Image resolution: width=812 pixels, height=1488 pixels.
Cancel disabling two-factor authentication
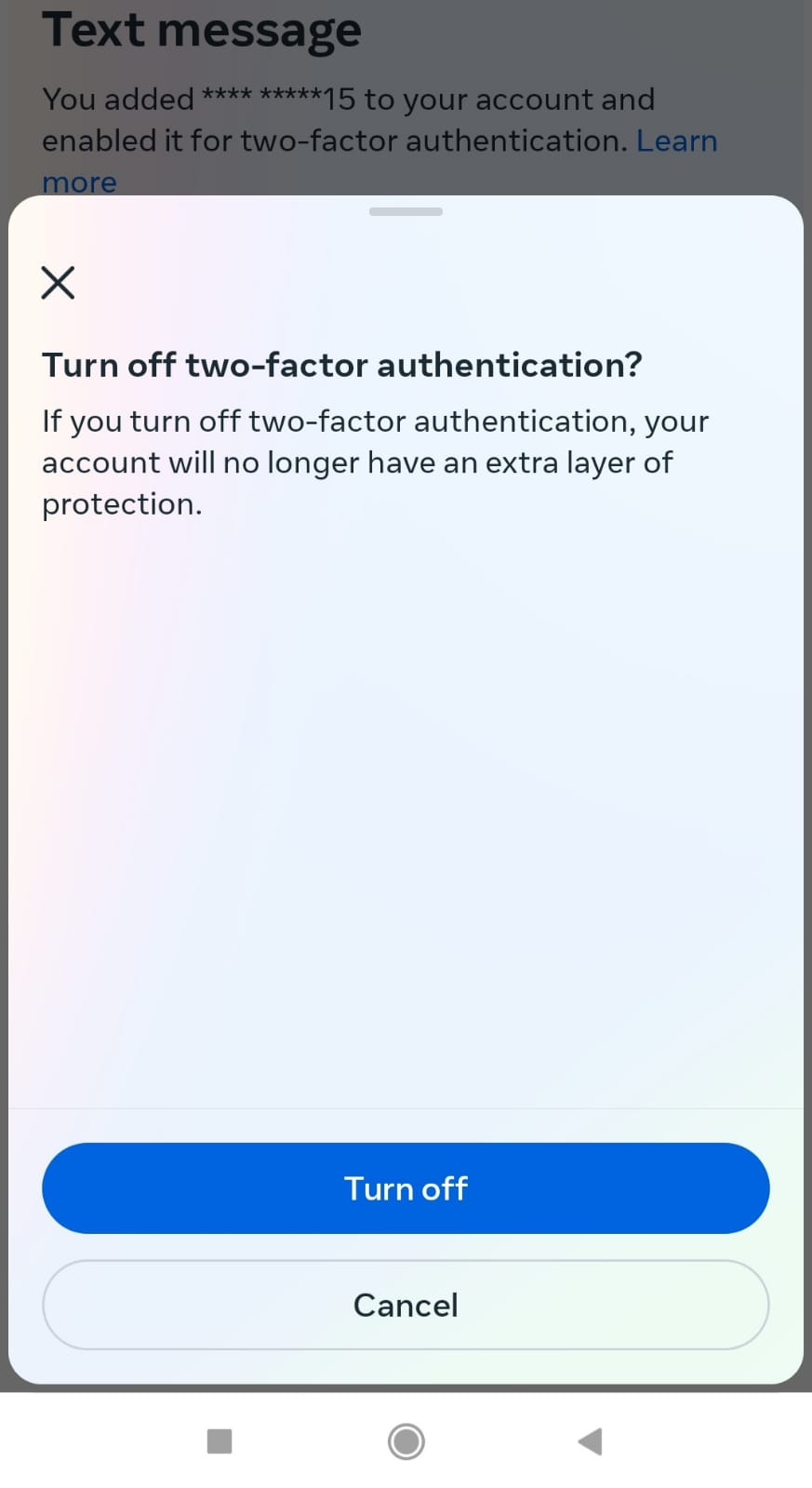(406, 1305)
